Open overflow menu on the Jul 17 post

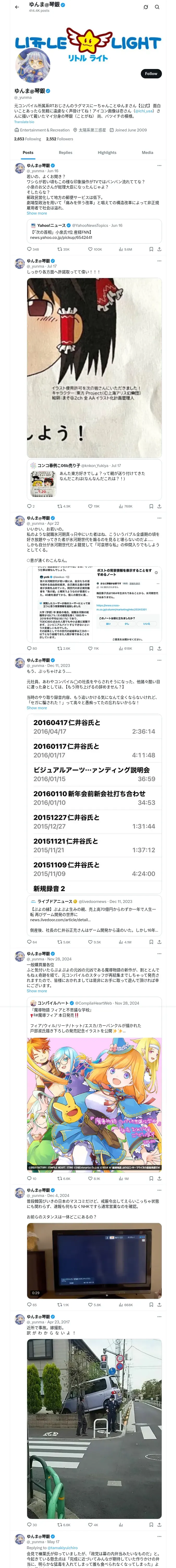tap(159, 261)
